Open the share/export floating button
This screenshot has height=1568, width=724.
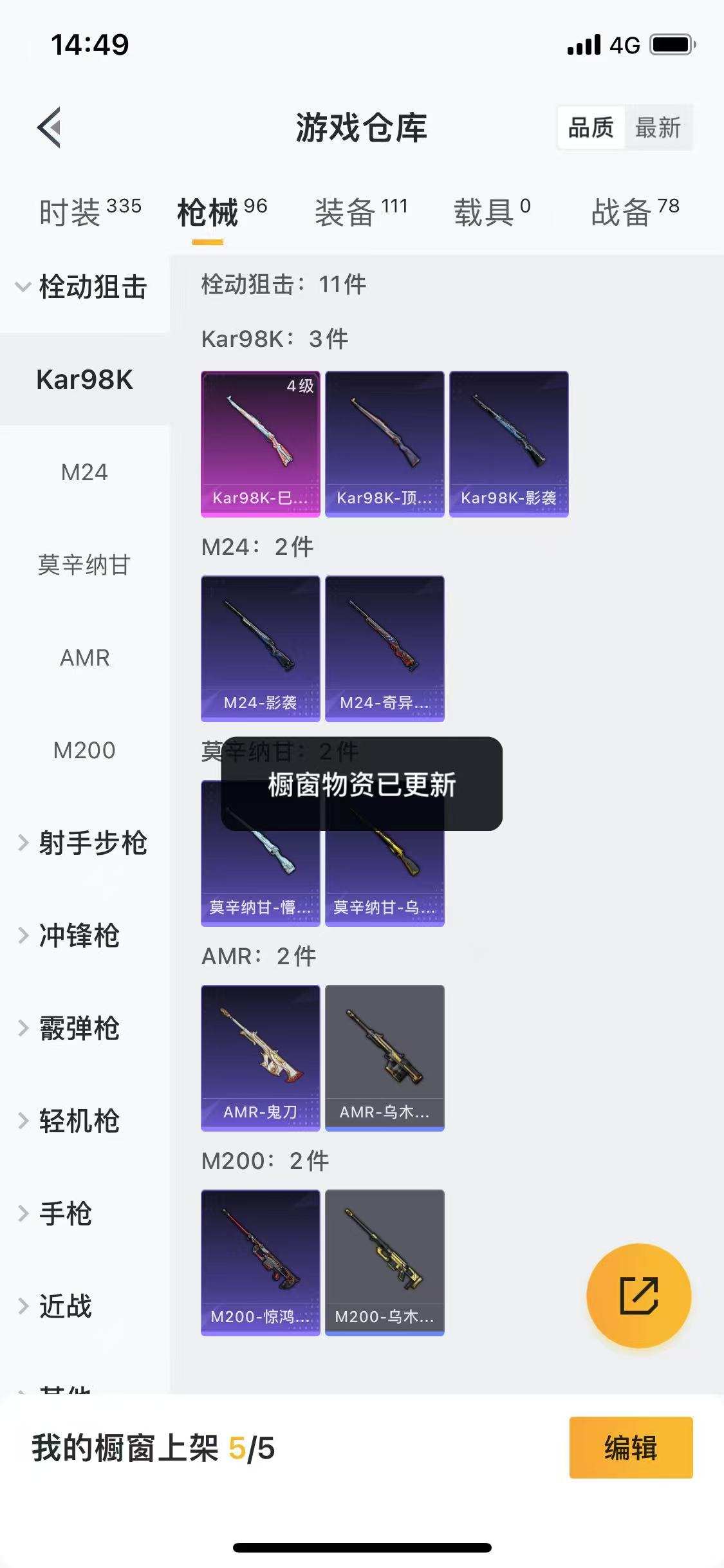639,1295
